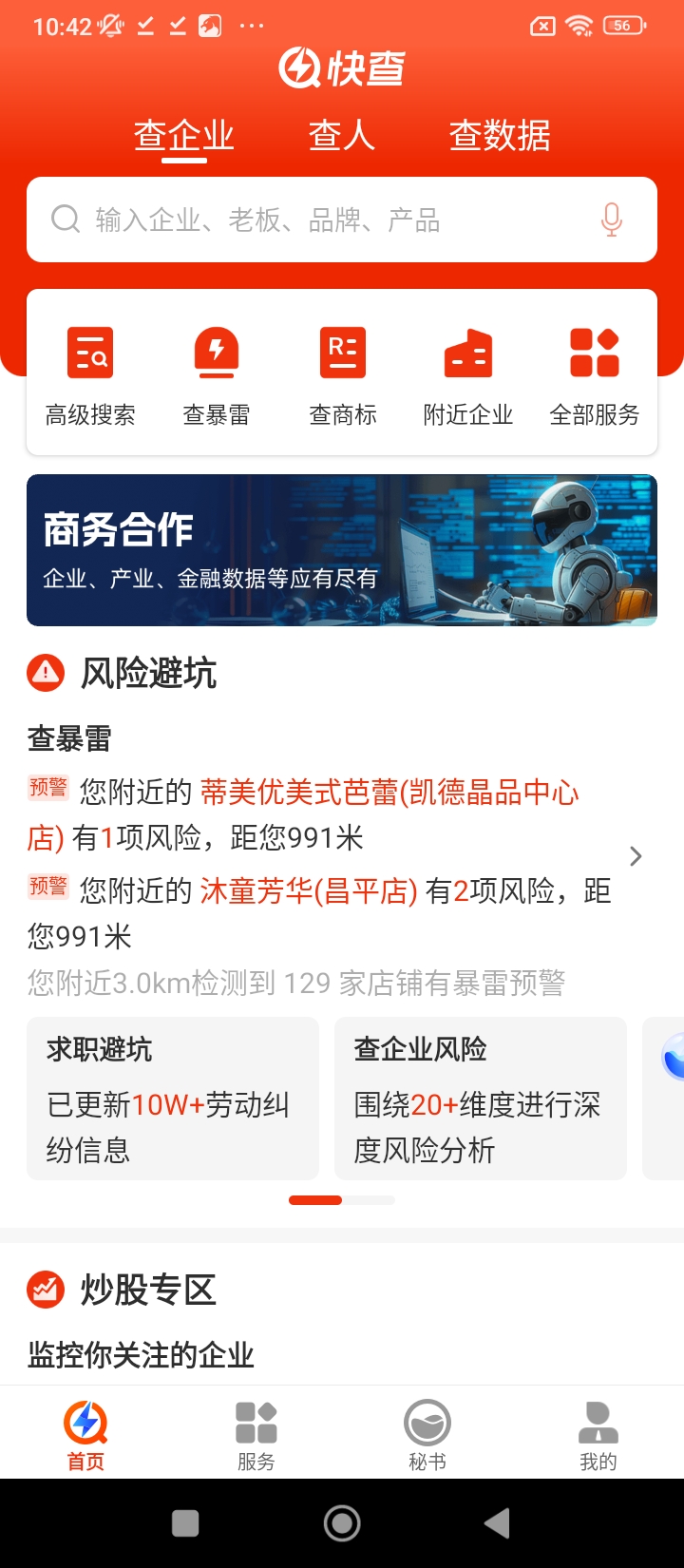The image size is (684, 1568).
Task: Select the 查企业 tab
Action: tap(183, 135)
